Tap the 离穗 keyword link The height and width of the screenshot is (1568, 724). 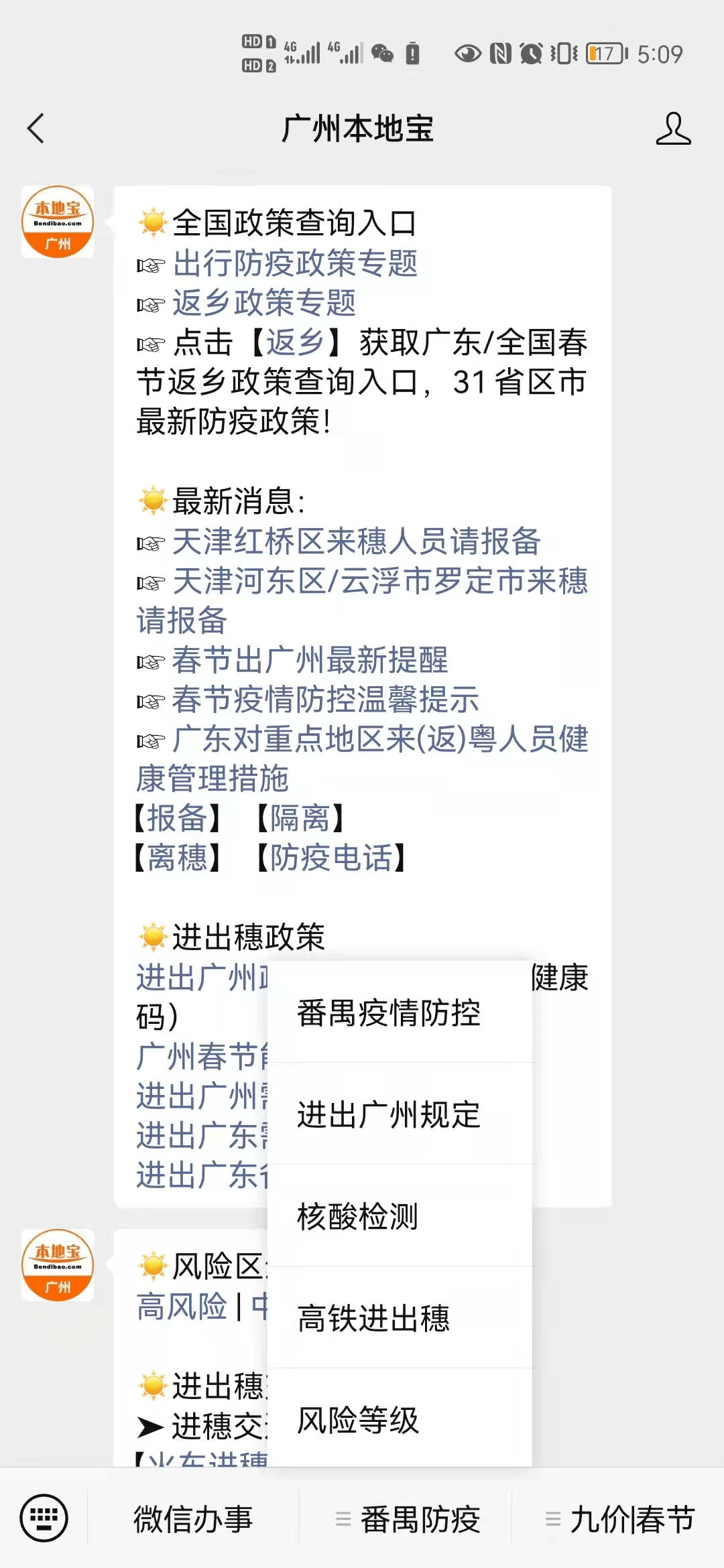point(177,858)
